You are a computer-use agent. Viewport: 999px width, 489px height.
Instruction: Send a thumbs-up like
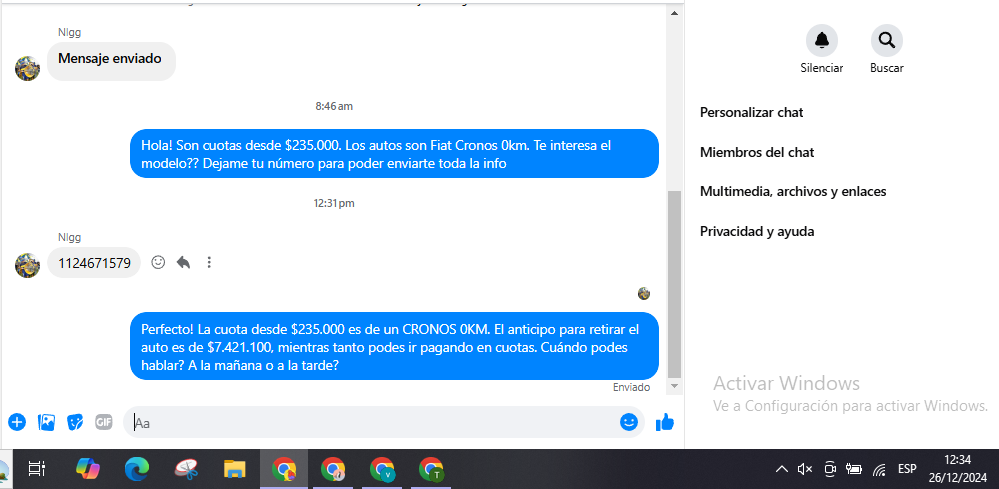tap(664, 422)
